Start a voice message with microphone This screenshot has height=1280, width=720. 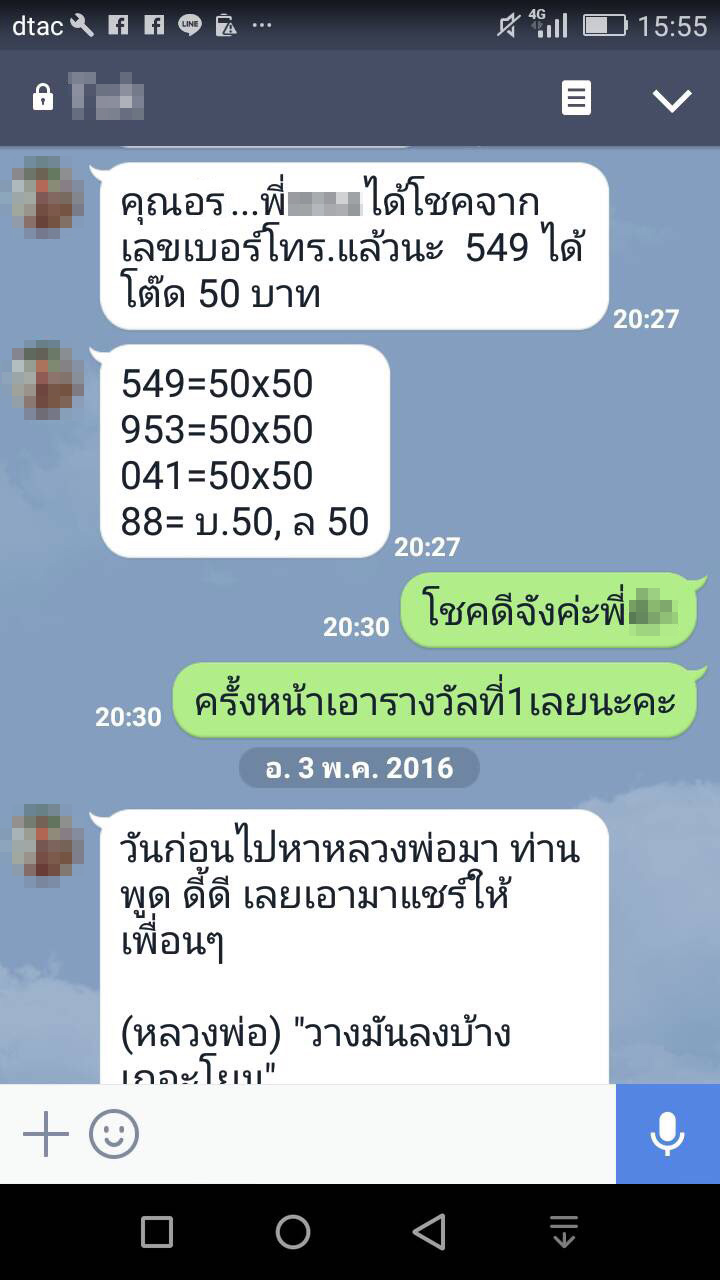(x=668, y=1134)
